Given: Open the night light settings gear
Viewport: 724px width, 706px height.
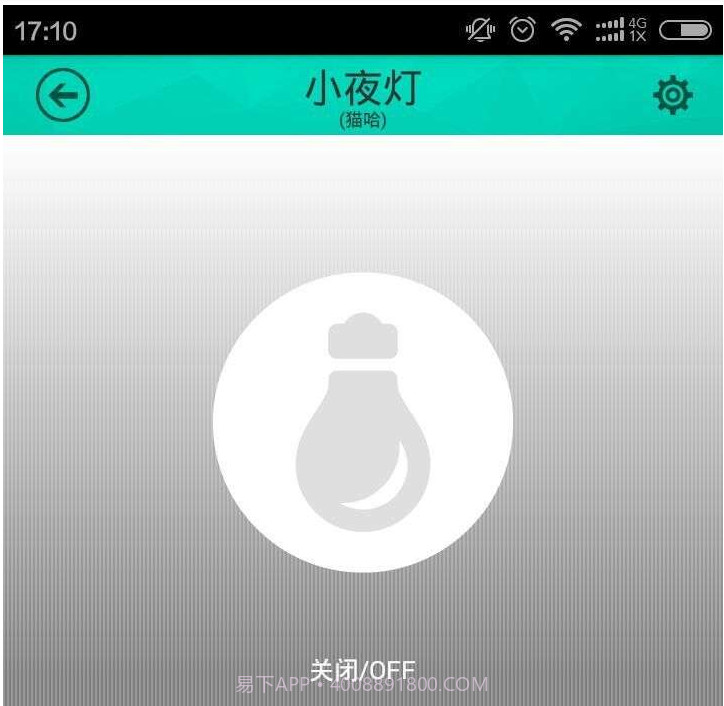Looking at the screenshot, I should pyautogui.click(x=672, y=96).
